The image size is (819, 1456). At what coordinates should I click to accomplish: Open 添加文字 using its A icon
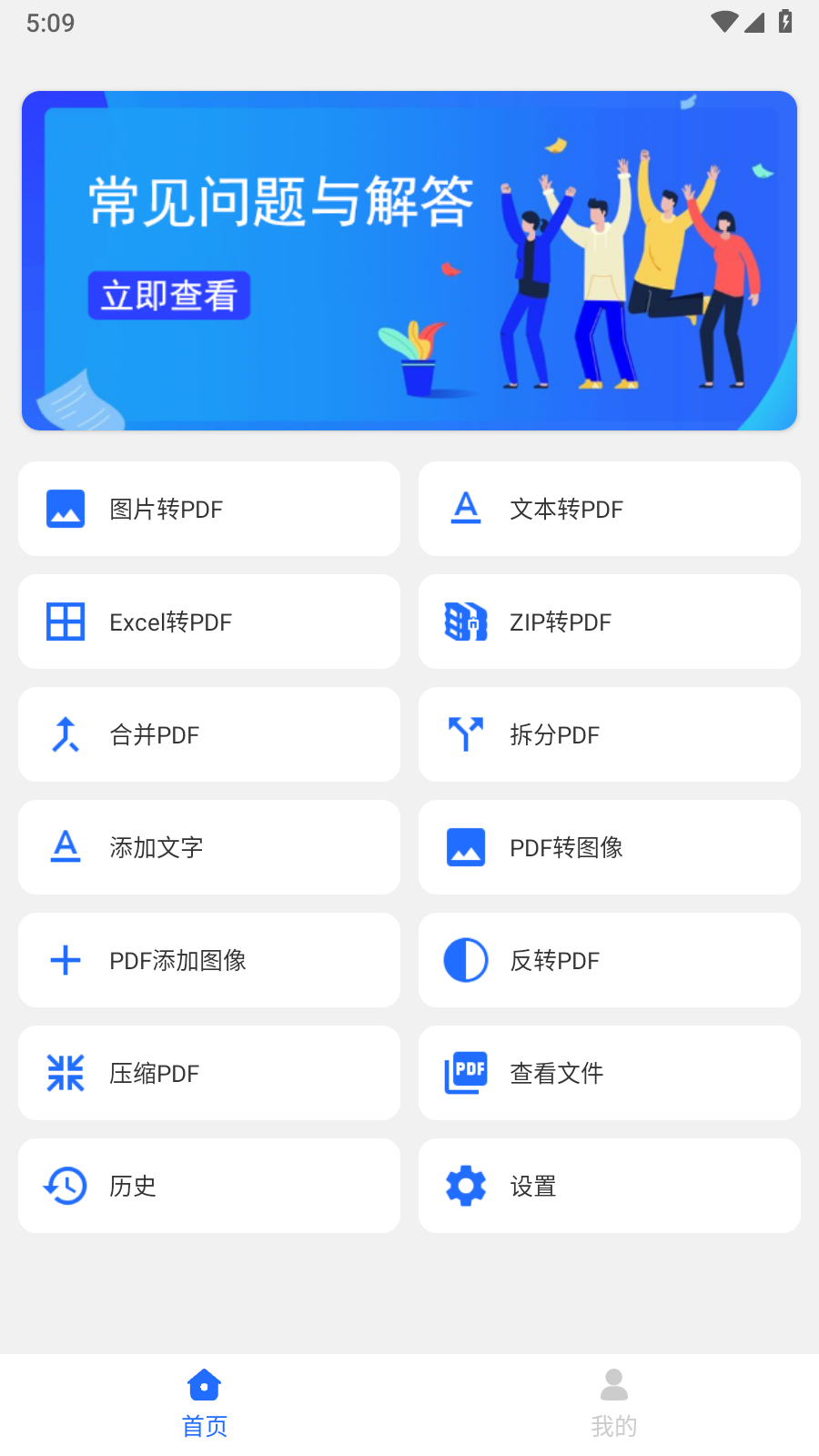coord(65,847)
